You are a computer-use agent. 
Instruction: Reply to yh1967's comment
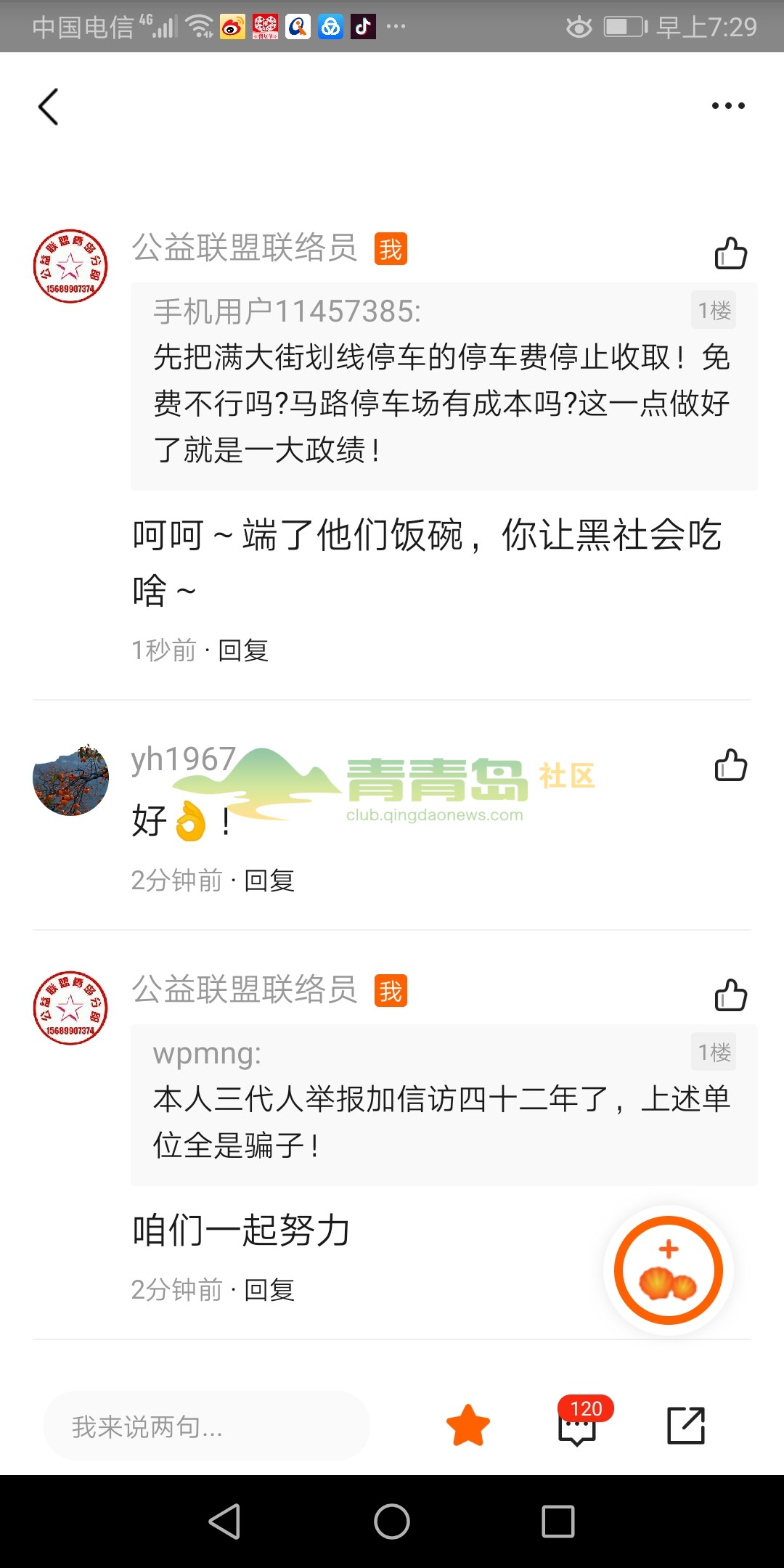[269, 881]
